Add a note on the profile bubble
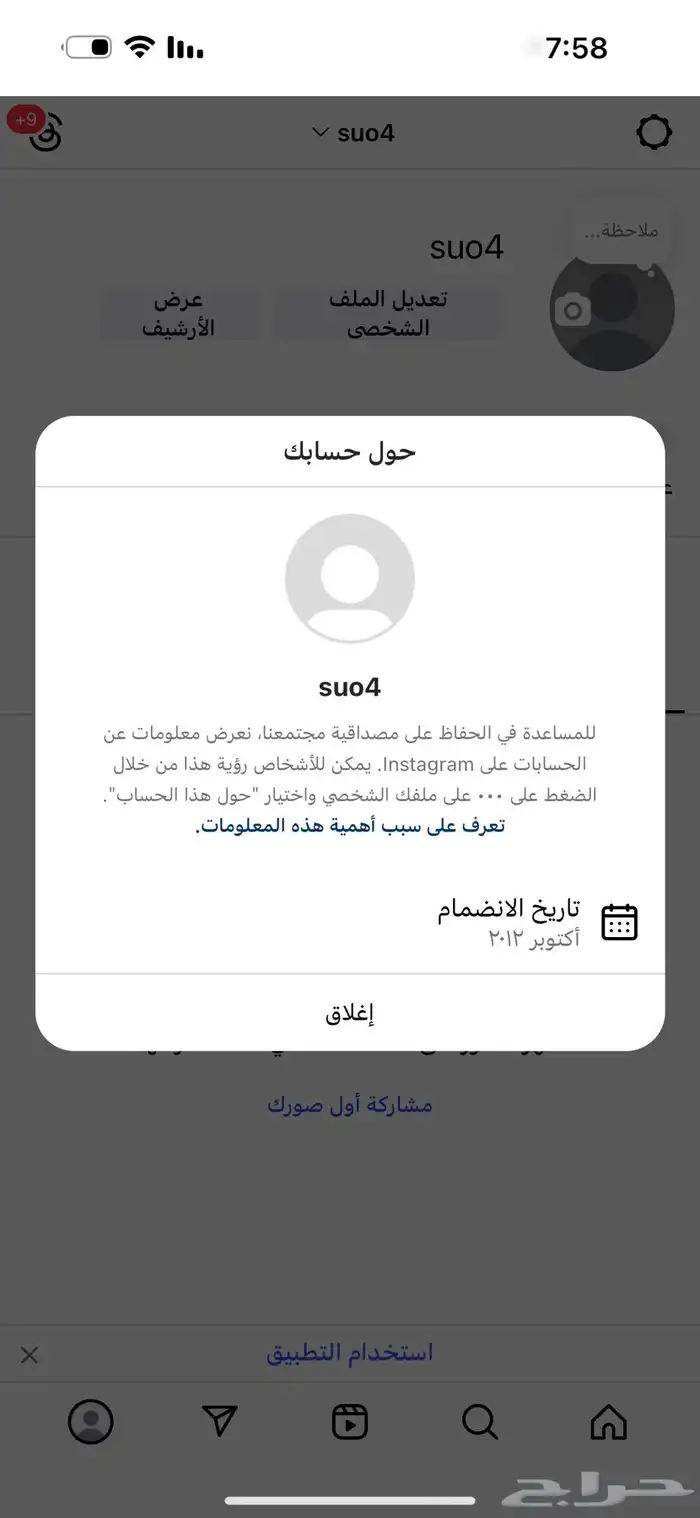Image resolution: width=700 pixels, height=1518 pixels. (x=622, y=232)
